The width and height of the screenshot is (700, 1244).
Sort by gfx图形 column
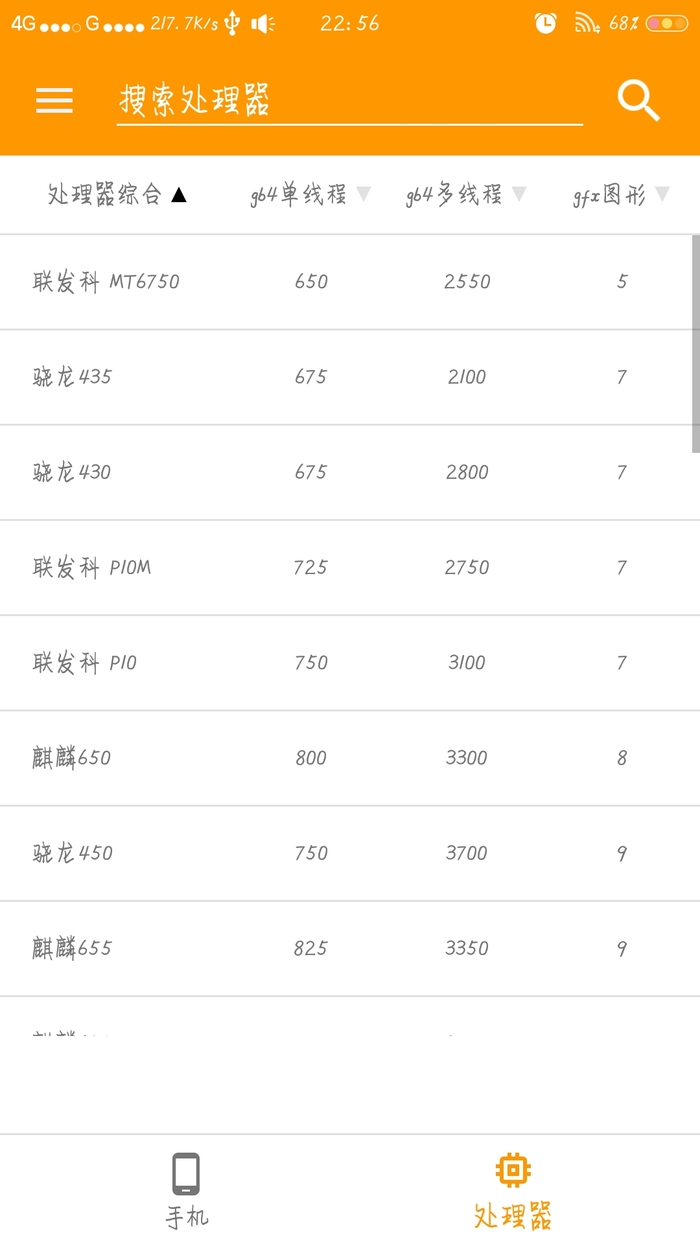620,195
